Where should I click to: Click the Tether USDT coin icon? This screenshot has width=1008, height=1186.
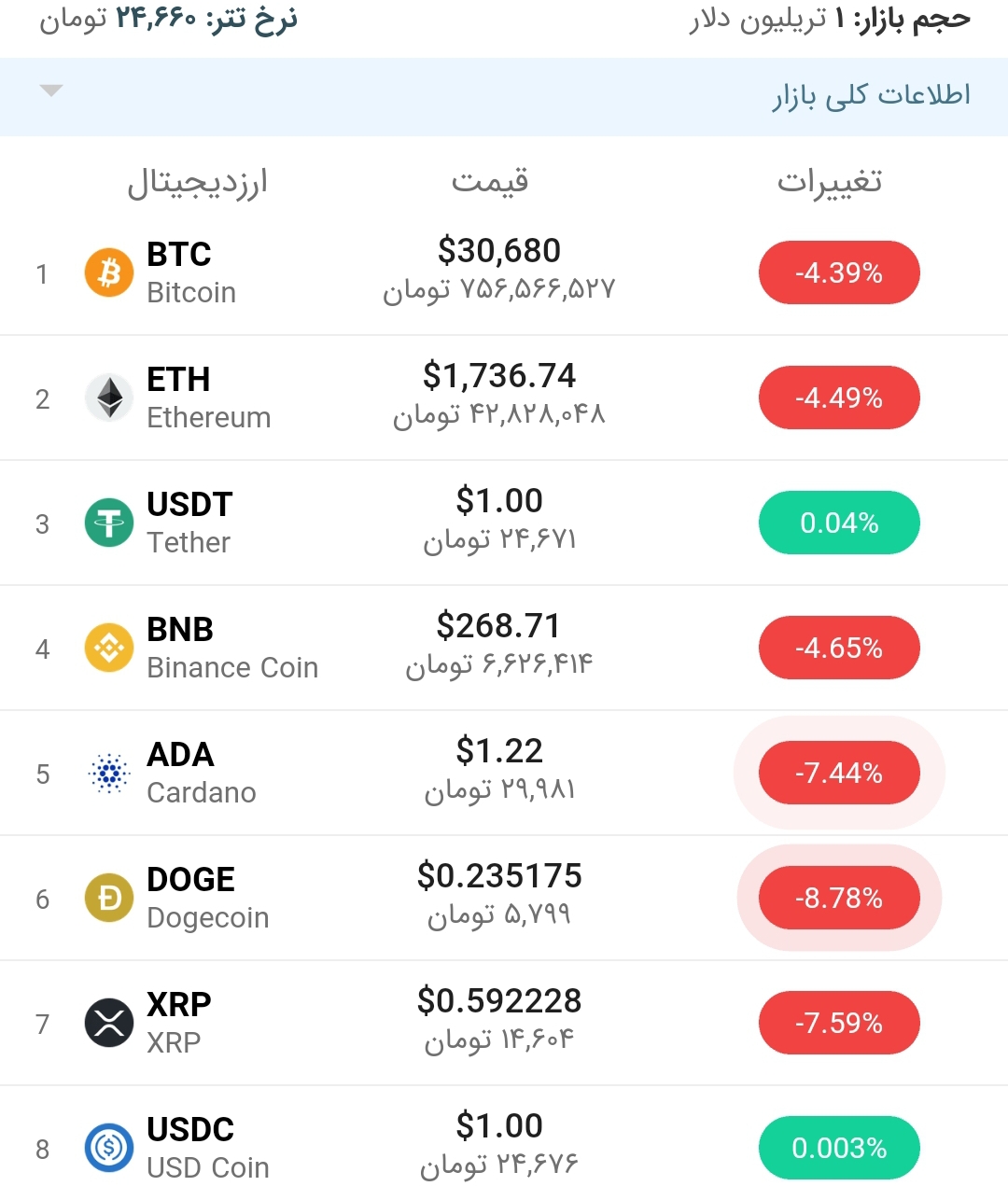(109, 523)
